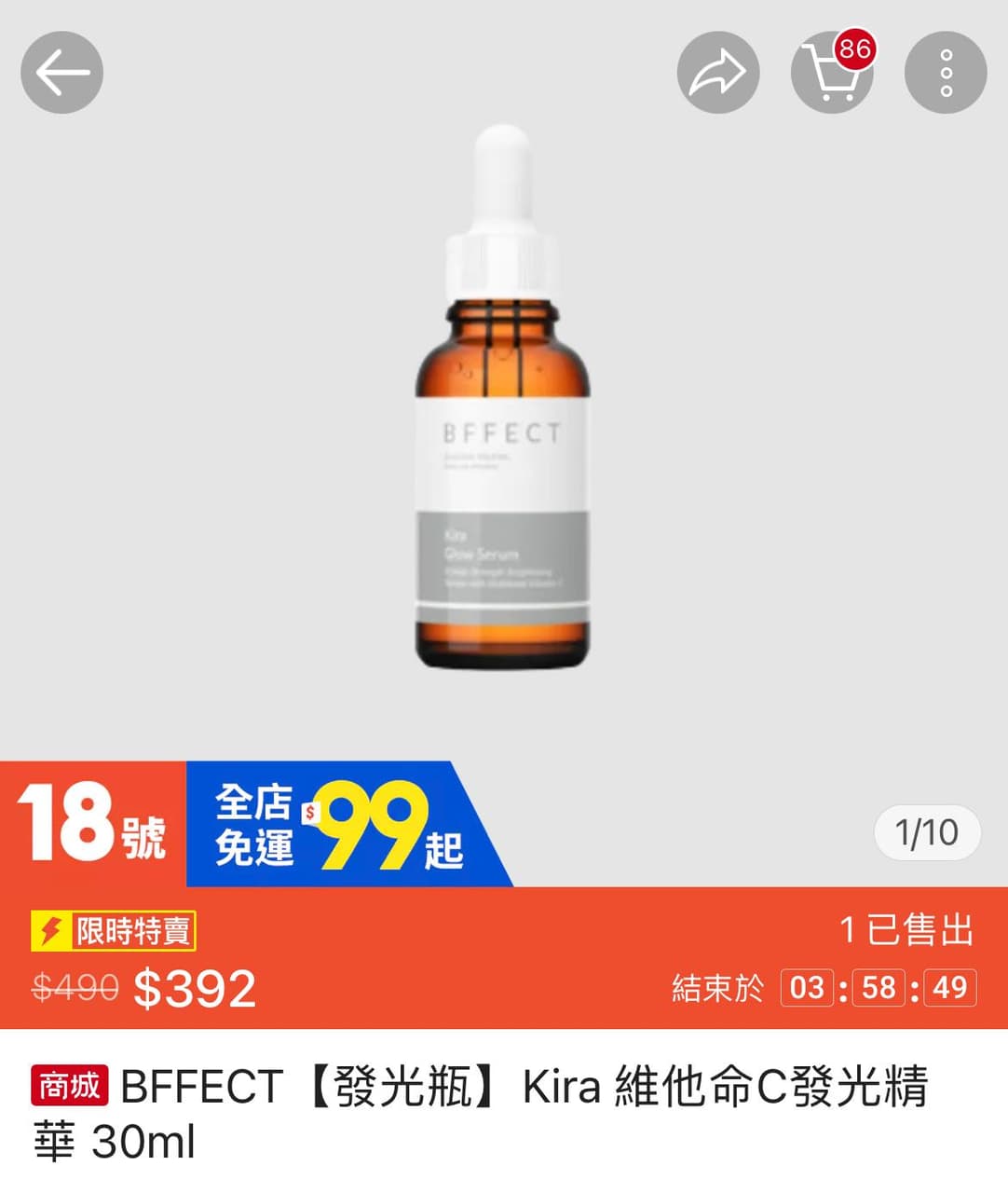Go back to the previous page

[61, 73]
